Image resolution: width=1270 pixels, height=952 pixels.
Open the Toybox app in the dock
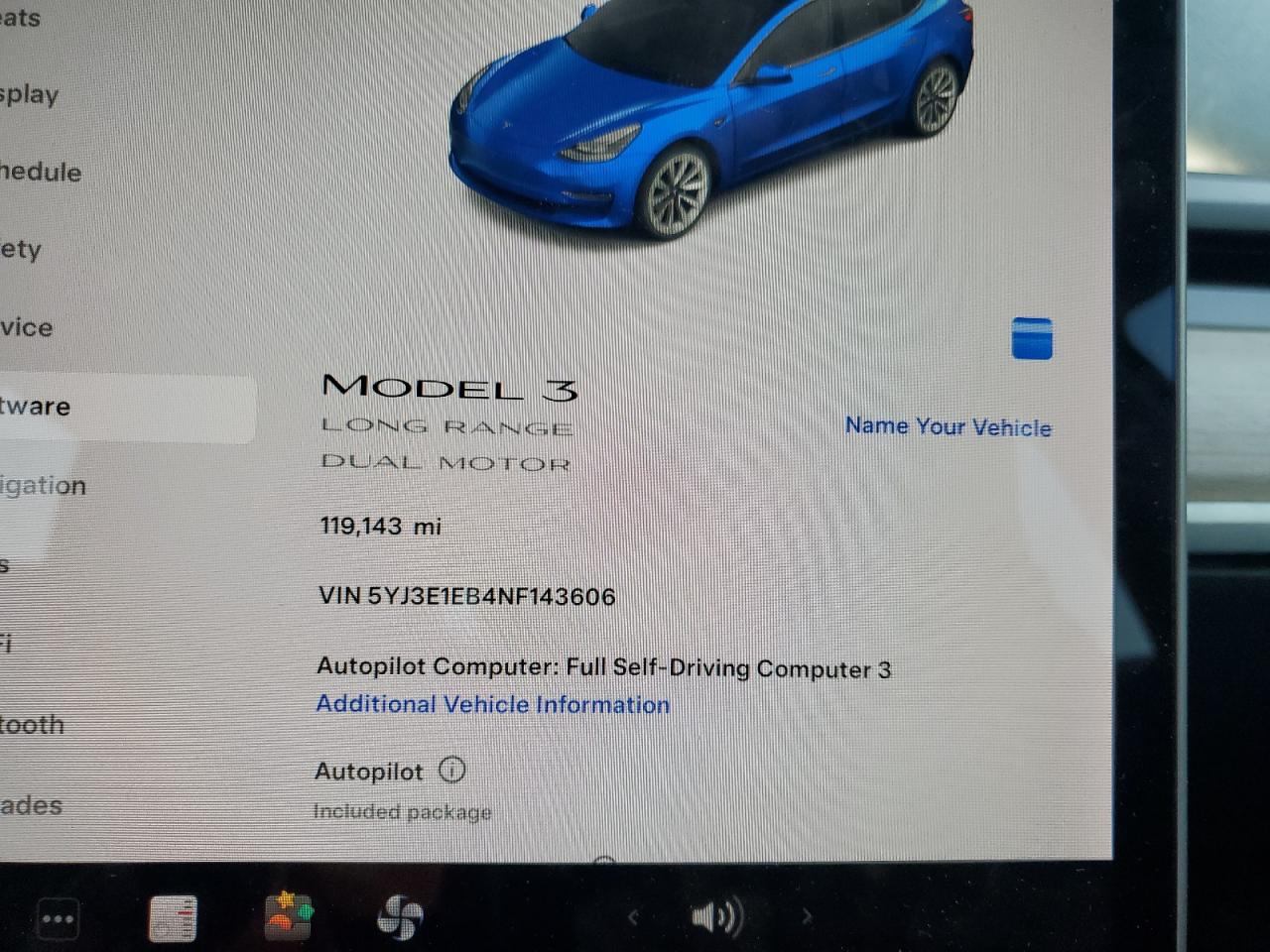(289, 916)
